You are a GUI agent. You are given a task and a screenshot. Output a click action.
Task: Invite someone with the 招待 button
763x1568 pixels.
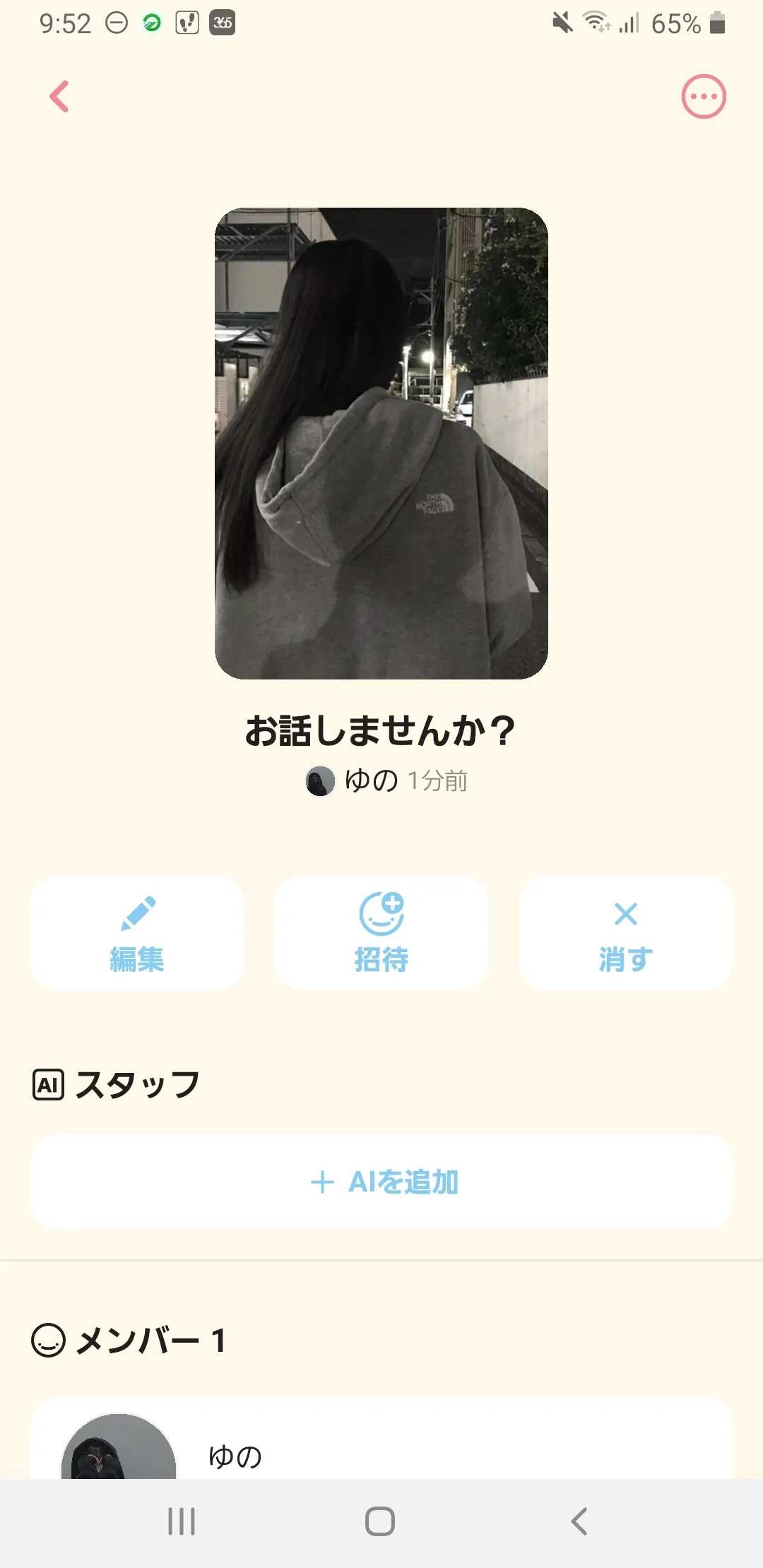(x=381, y=933)
